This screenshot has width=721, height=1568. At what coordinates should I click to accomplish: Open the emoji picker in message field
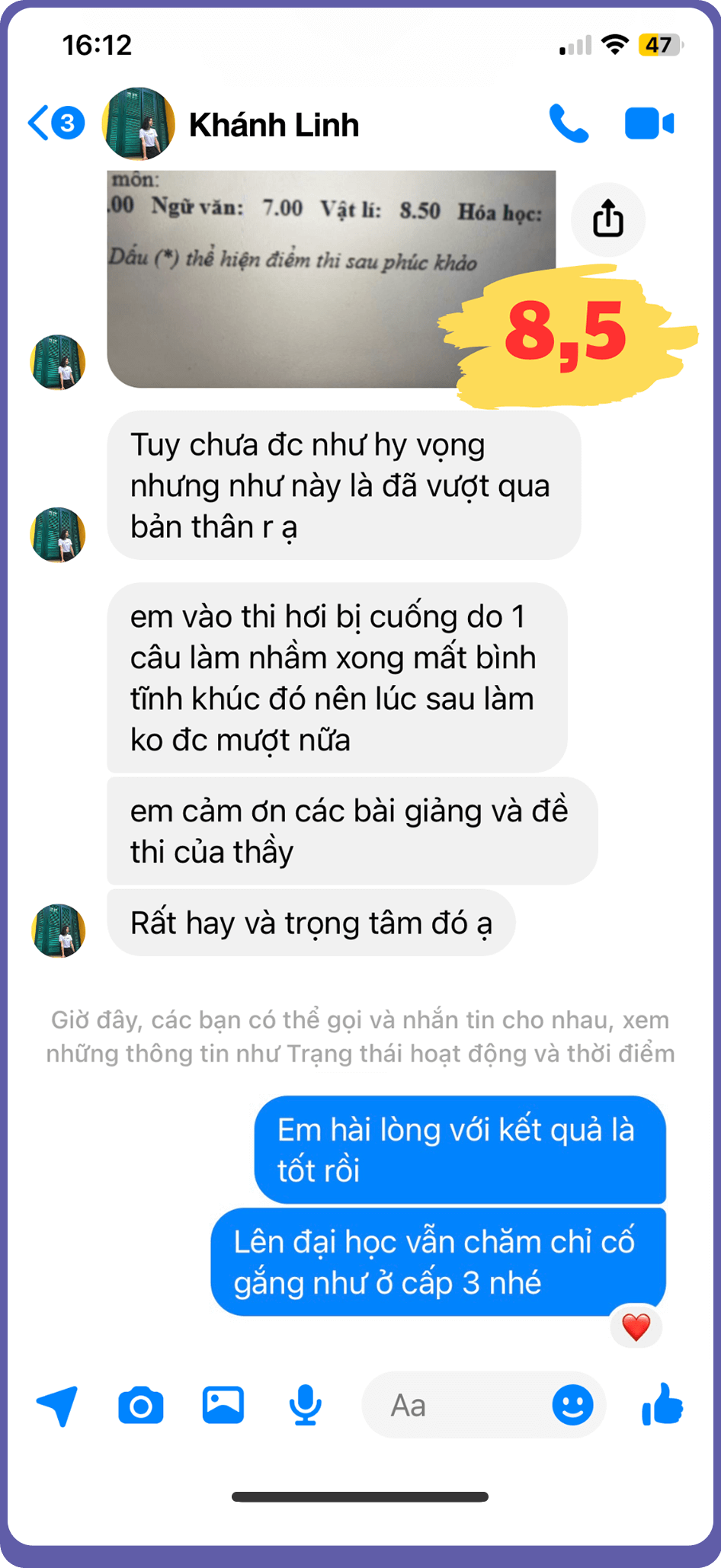(572, 1404)
